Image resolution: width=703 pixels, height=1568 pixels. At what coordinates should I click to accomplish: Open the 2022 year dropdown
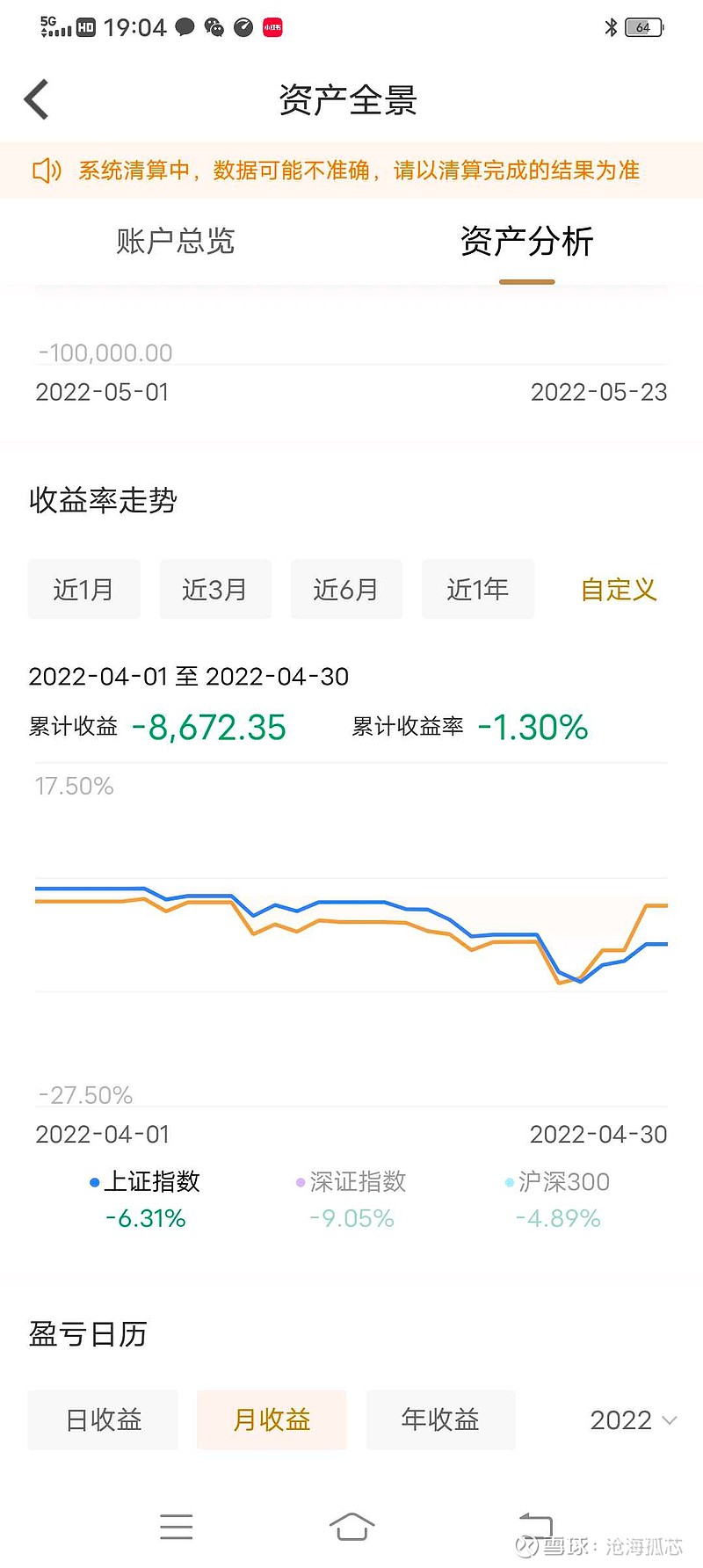[633, 1419]
